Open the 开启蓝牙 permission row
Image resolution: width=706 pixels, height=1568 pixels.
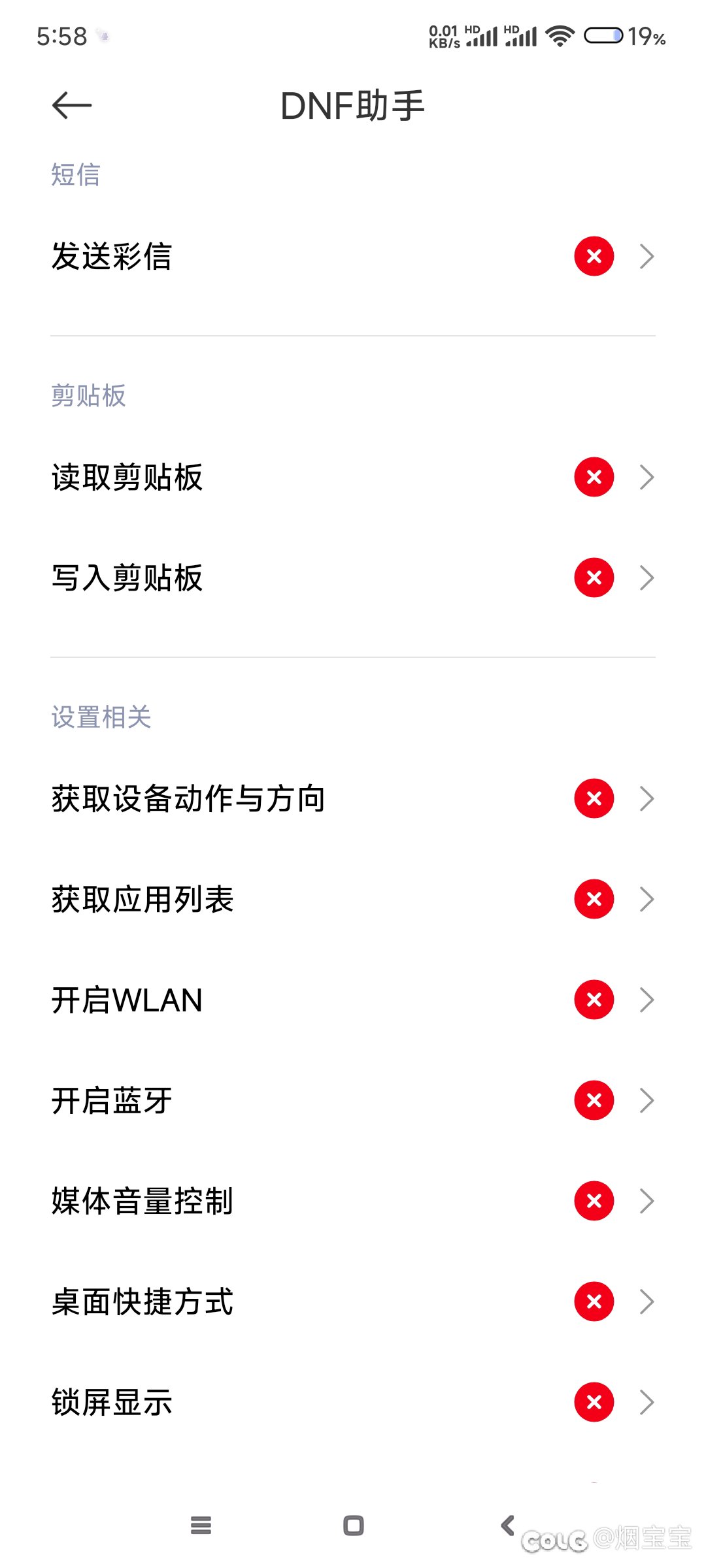pos(353,1100)
